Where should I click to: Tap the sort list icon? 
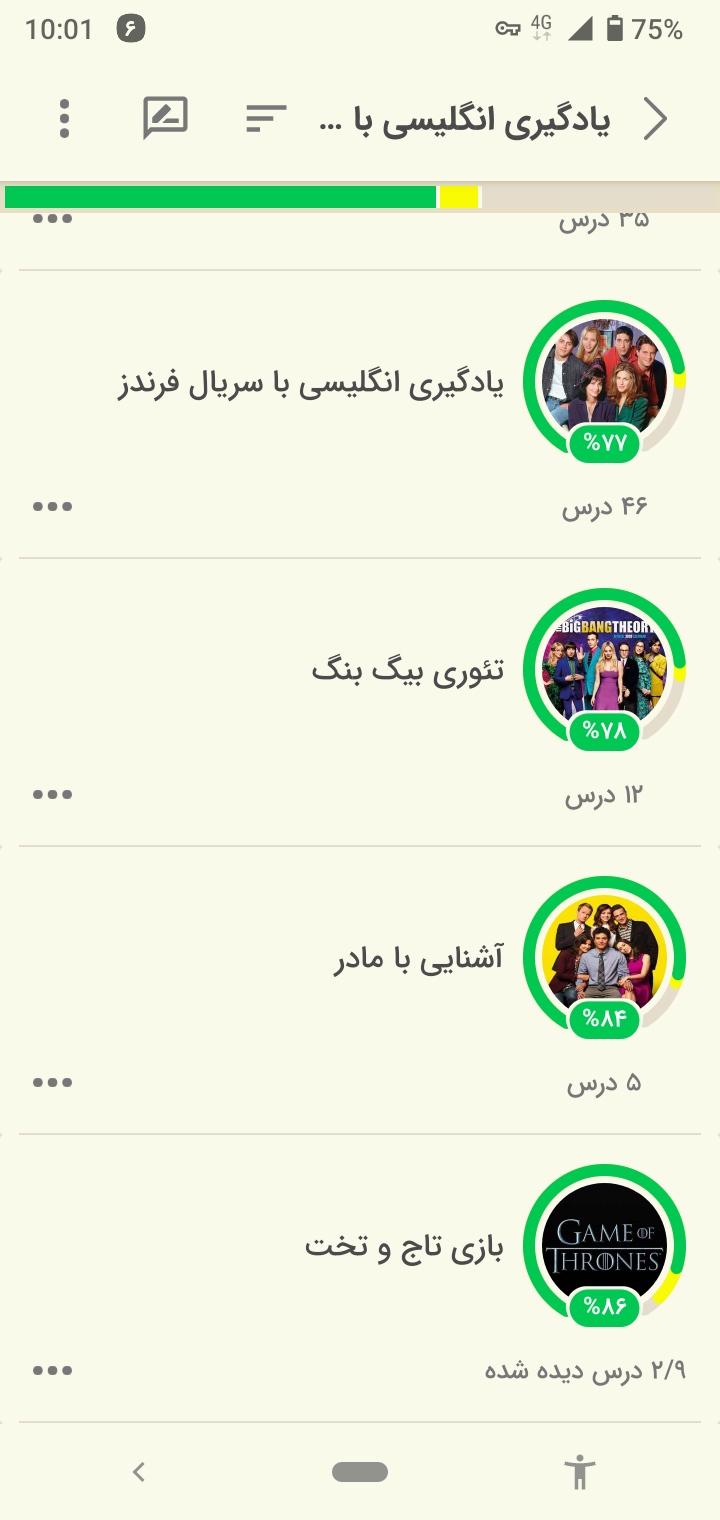pos(266,119)
